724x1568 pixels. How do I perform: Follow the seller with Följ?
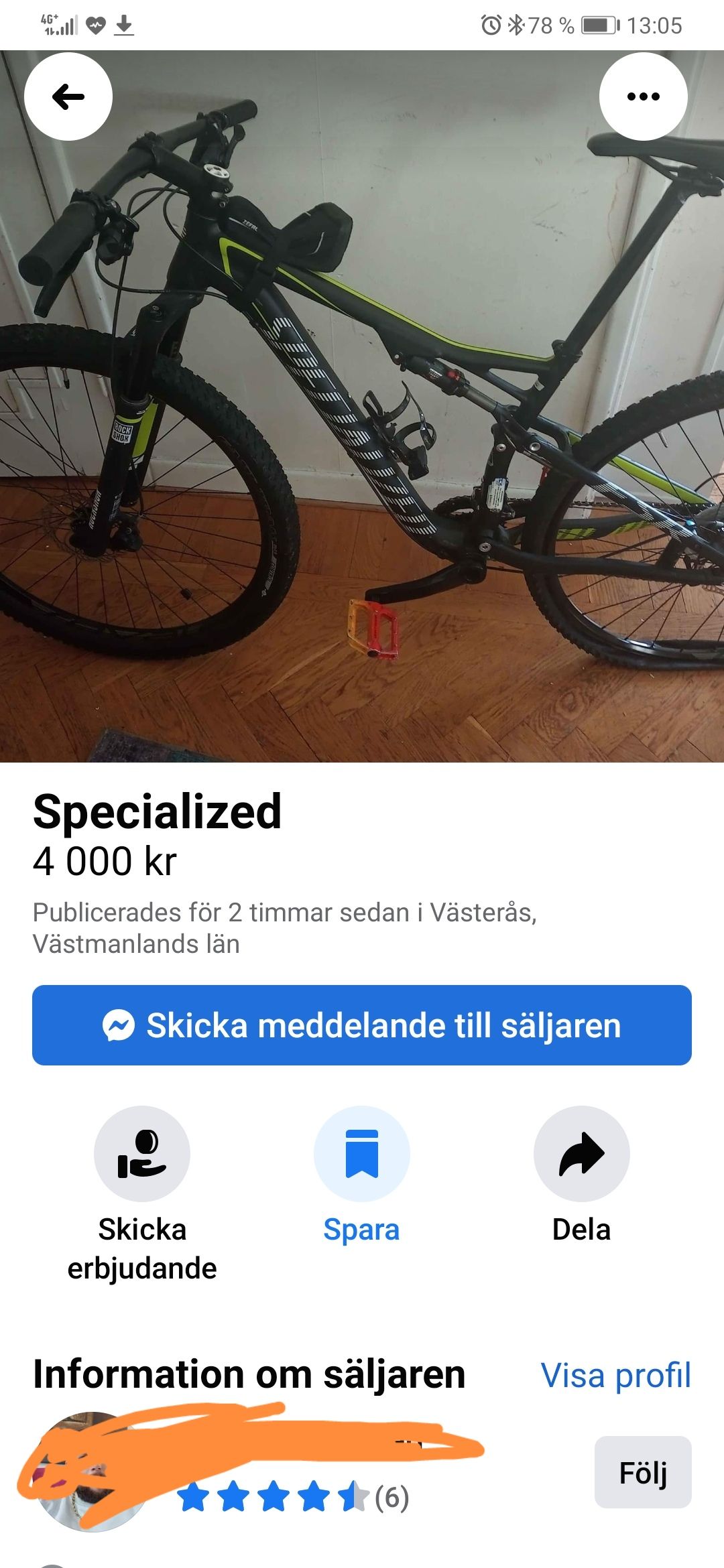click(x=643, y=1472)
